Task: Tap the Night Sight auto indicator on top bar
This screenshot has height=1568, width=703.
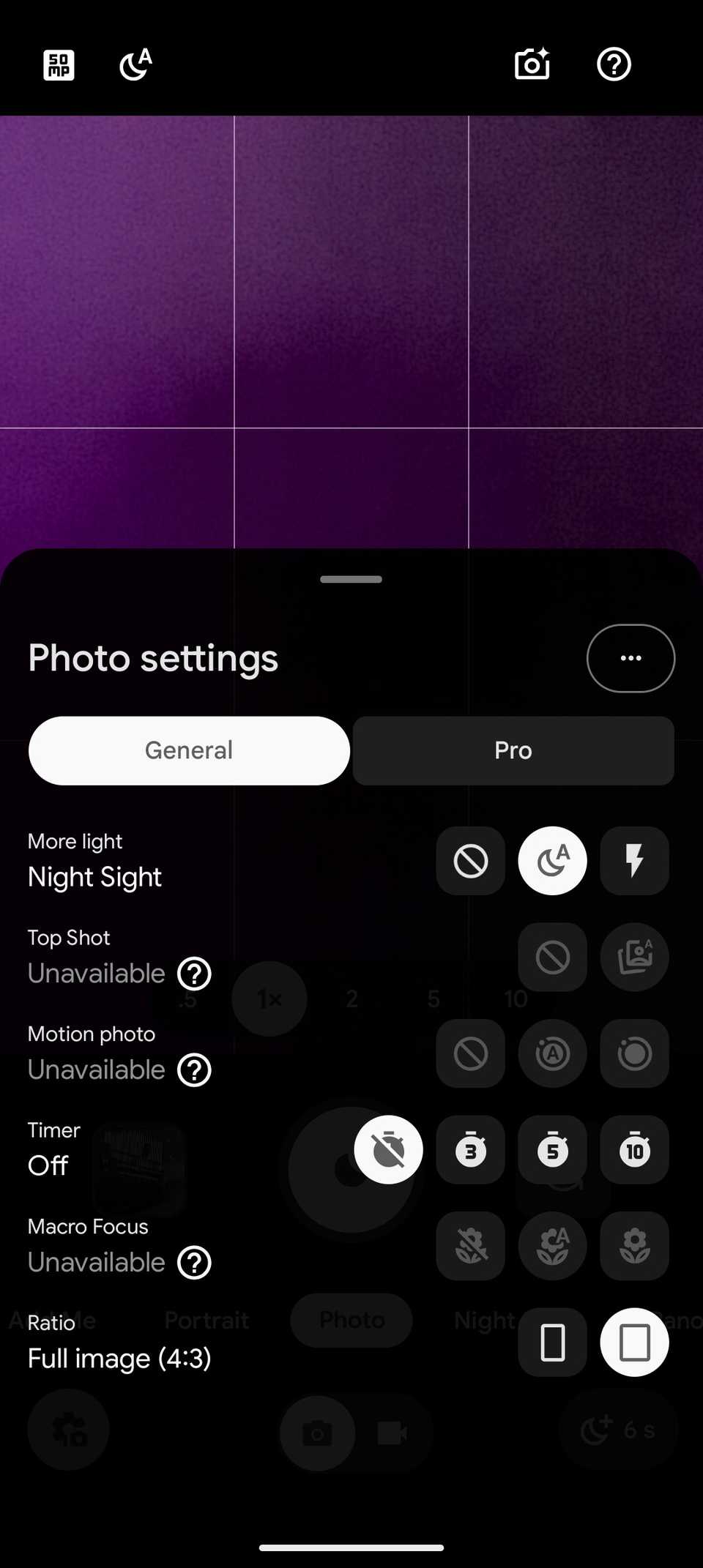Action: (x=135, y=65)
